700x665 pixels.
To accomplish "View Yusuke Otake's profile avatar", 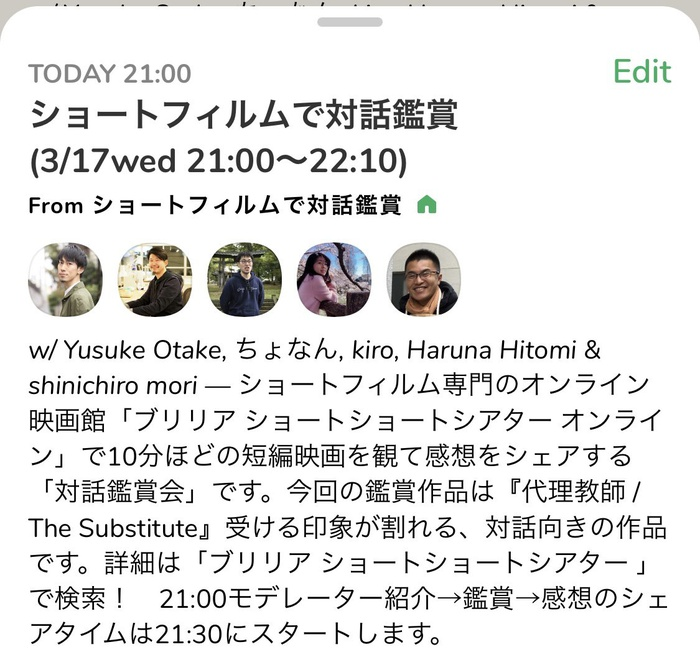I will coord(65,279).
